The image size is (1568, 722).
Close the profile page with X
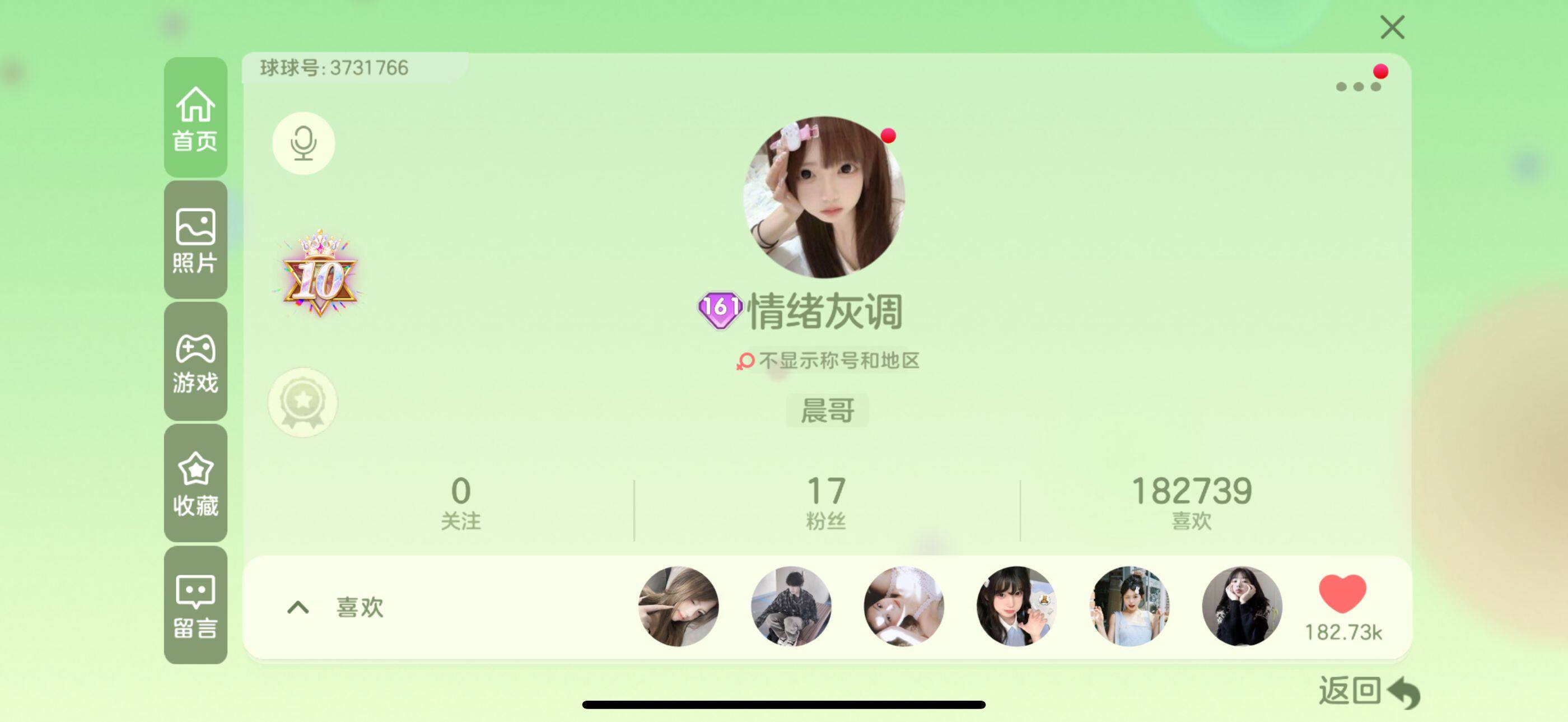[x=1392, y=27]
